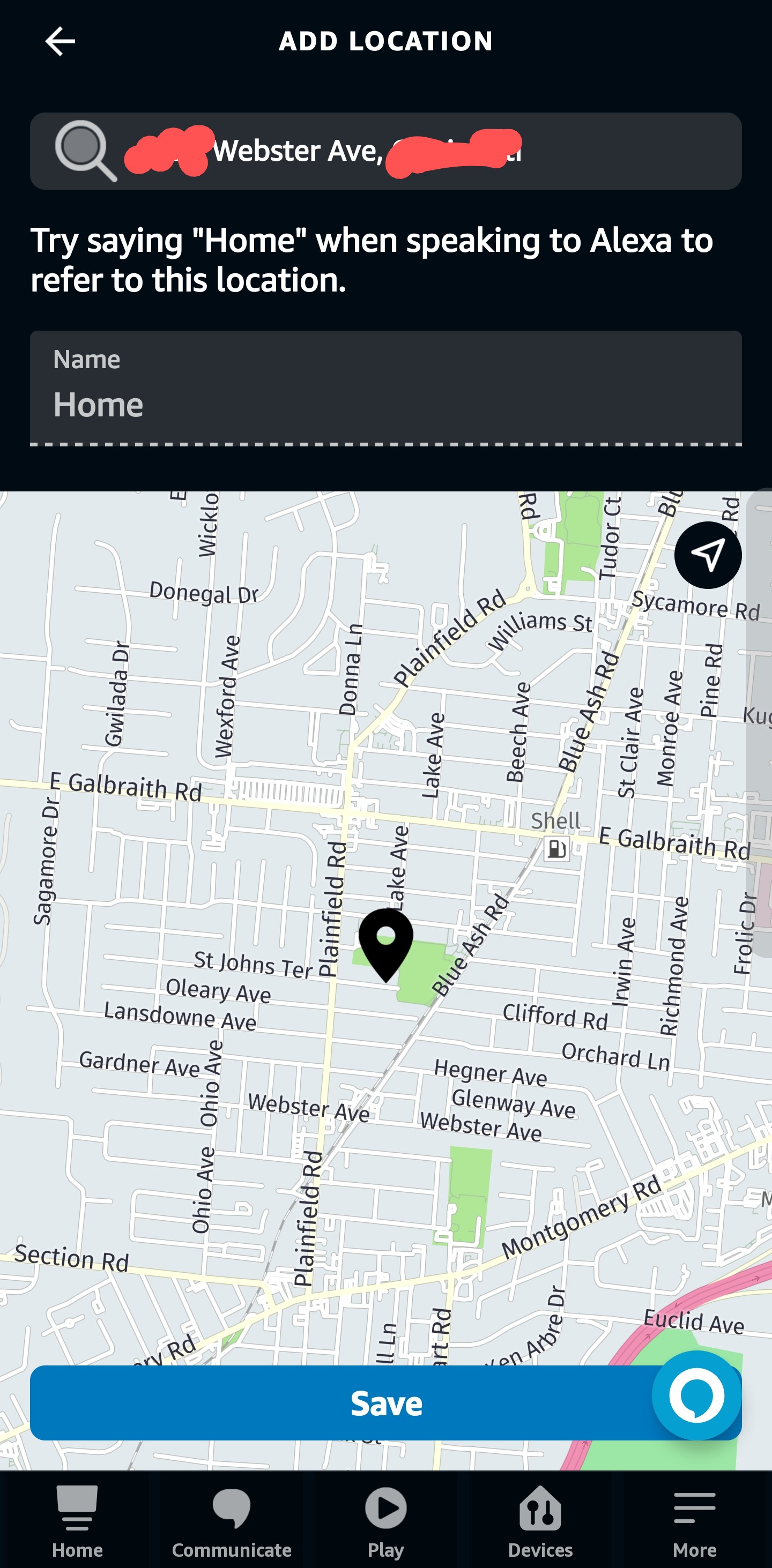This screenshot has width=772, height=1568.
Task: Save this location
Action: [x=341, y=1402]
